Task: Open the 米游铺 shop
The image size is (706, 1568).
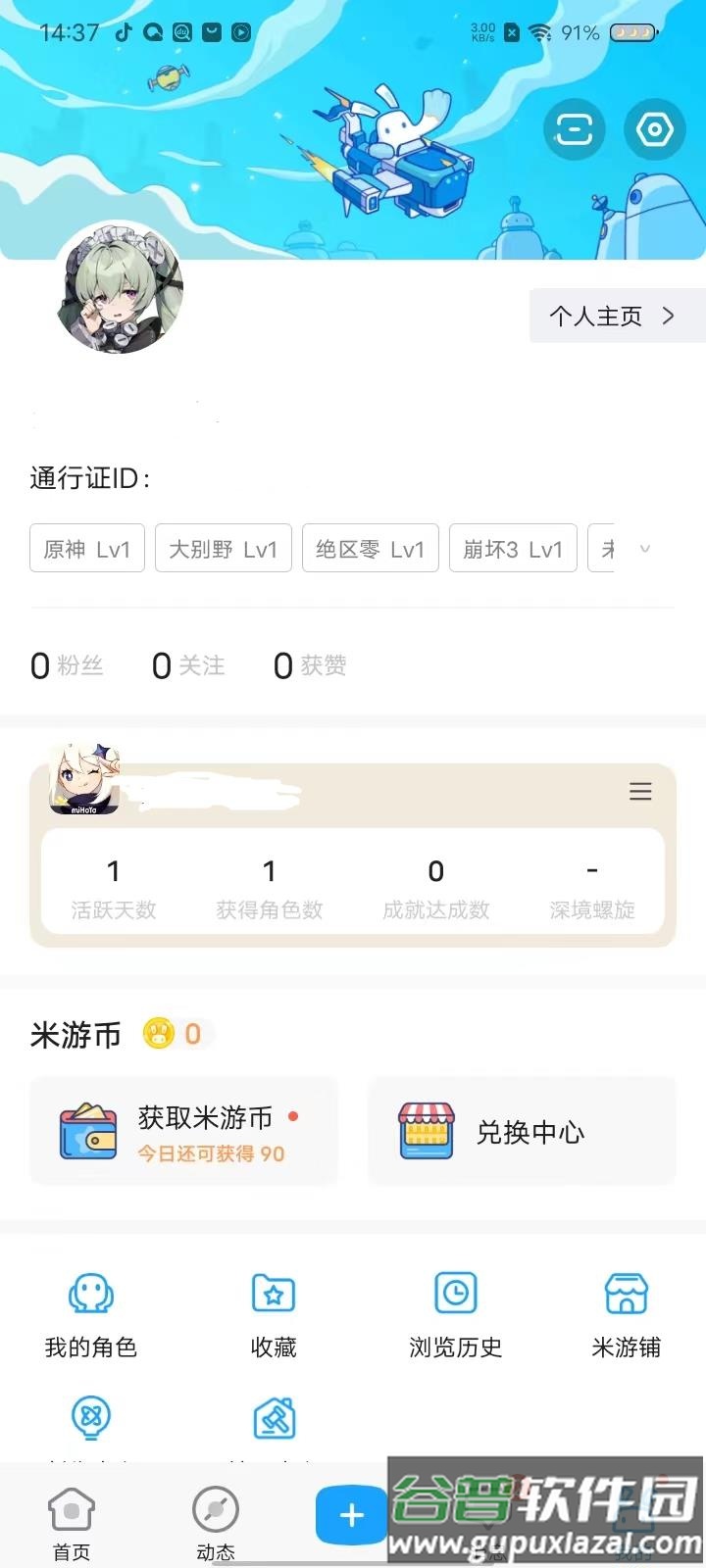Action: [x=626, y=1315]
